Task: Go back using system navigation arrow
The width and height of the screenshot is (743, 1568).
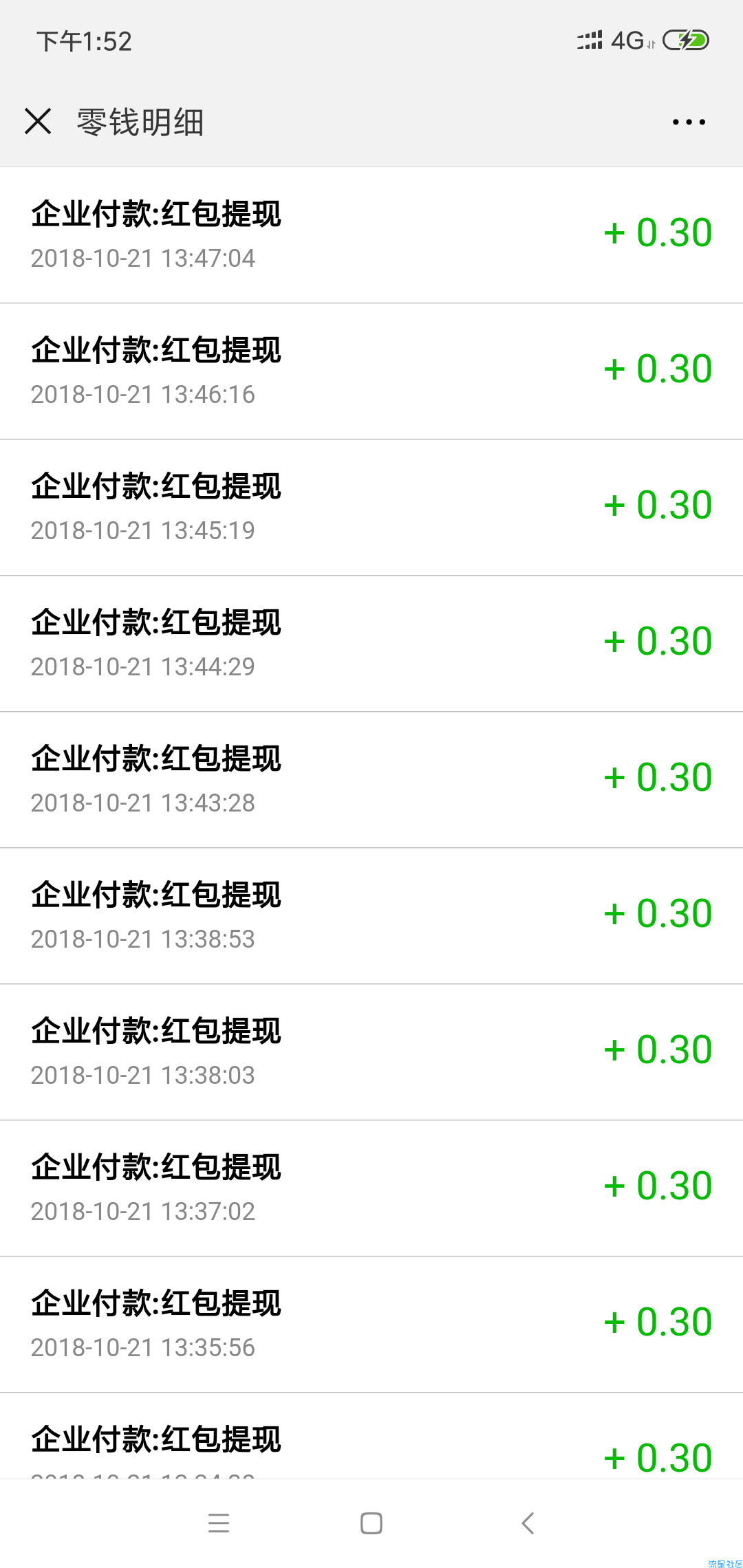Action: click(x=528, y=1523)
